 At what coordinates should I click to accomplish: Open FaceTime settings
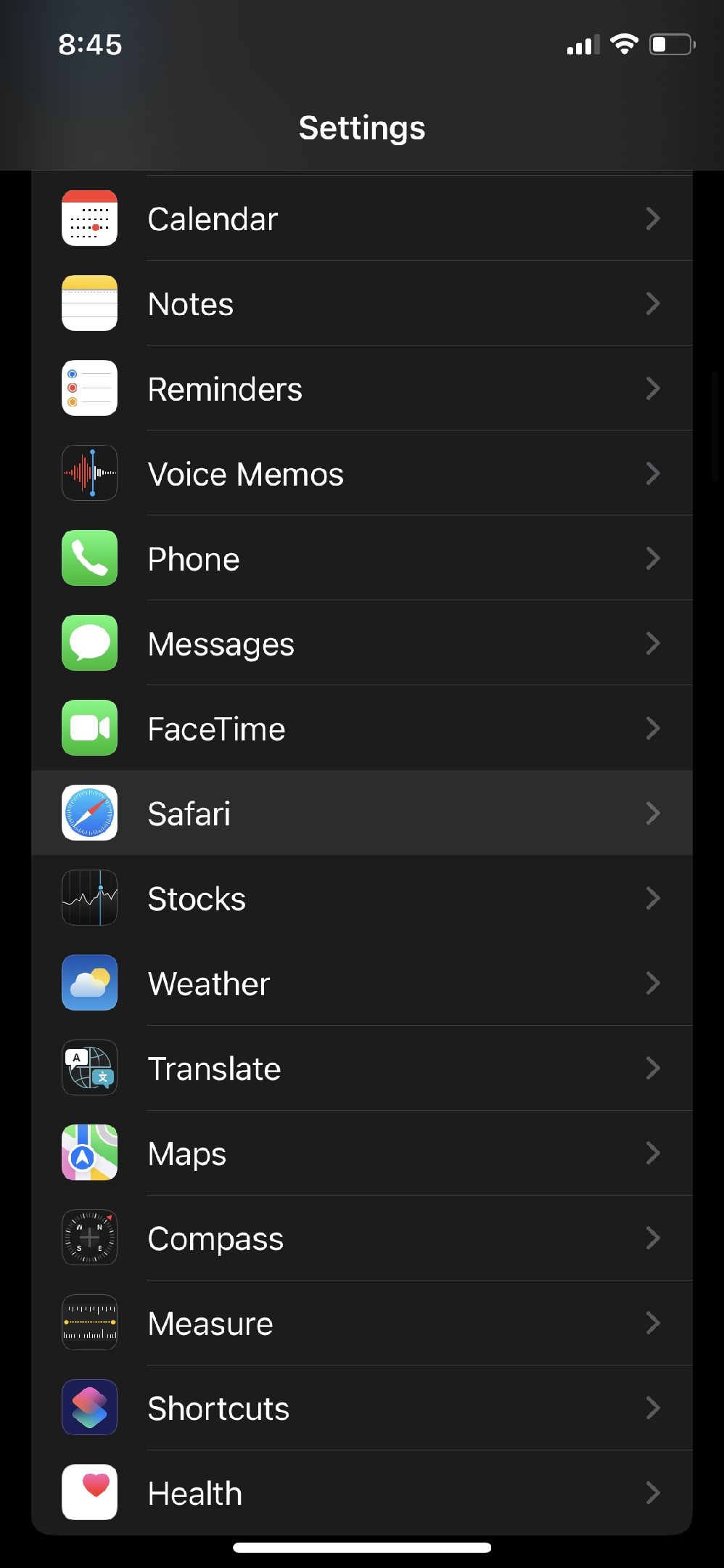[362, 728]
